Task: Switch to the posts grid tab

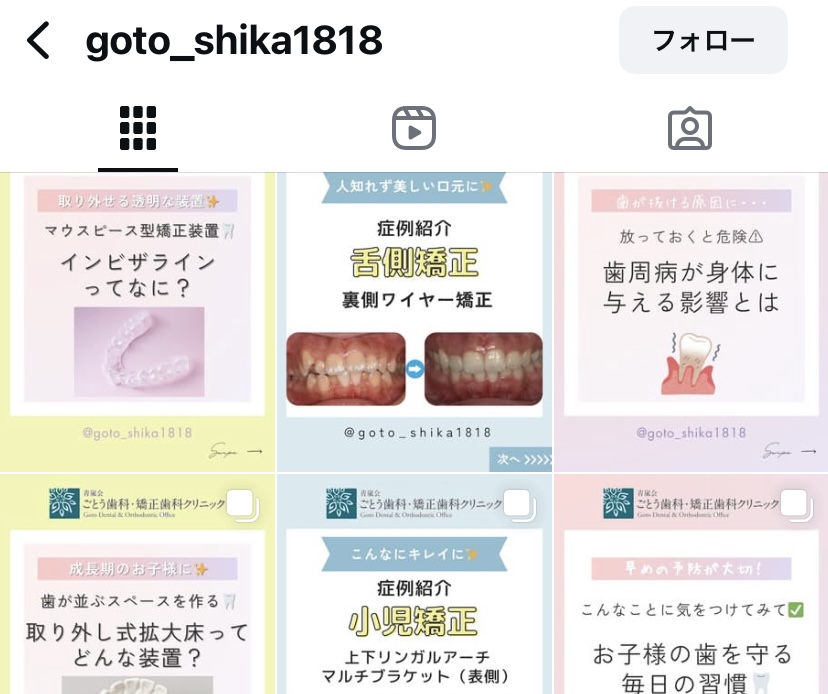Action: (138, 128)
